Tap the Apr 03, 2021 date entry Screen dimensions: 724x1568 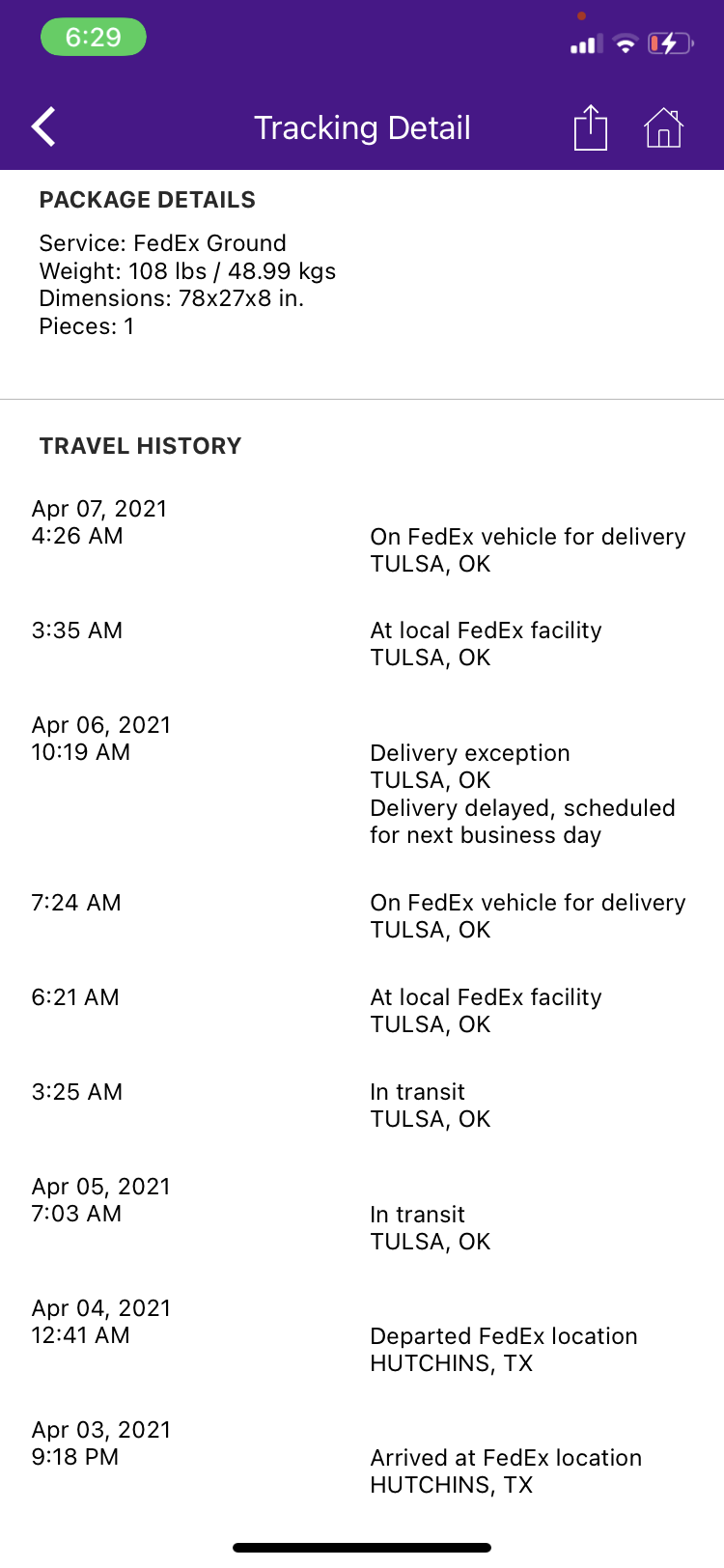100,1430
